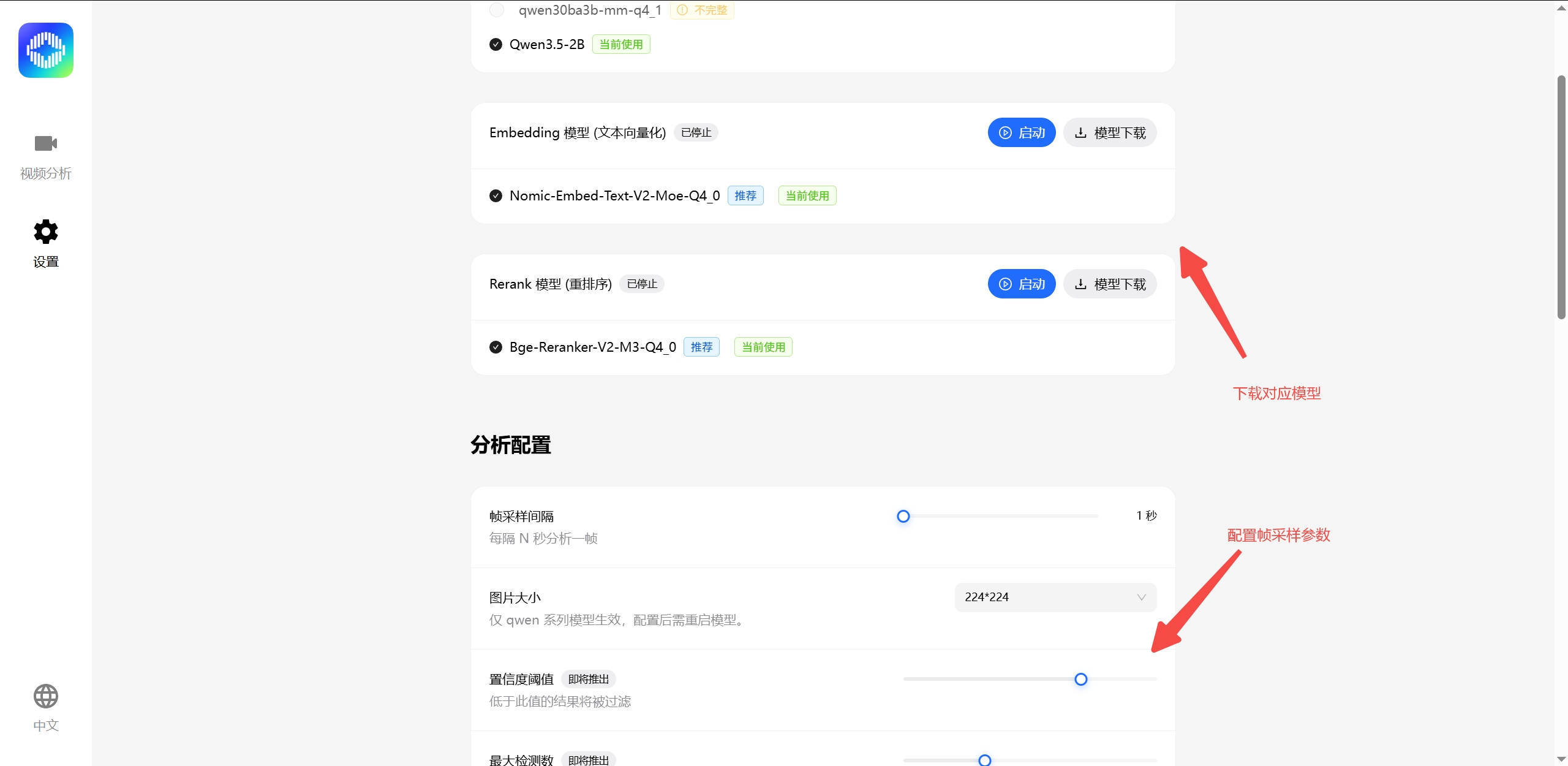1568x766 pixels.
Task: Start the Rerank model with 启动
Action: pos(1022,284)
